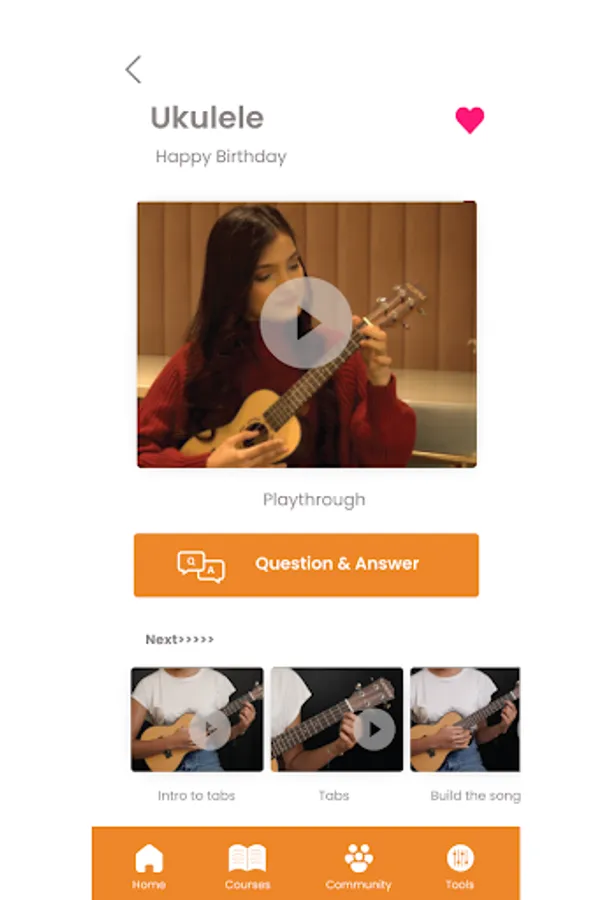The height and width of the screenshot is (900, 612).
Task: Switch to the Courses tab
Action: (x=247, y=864)
